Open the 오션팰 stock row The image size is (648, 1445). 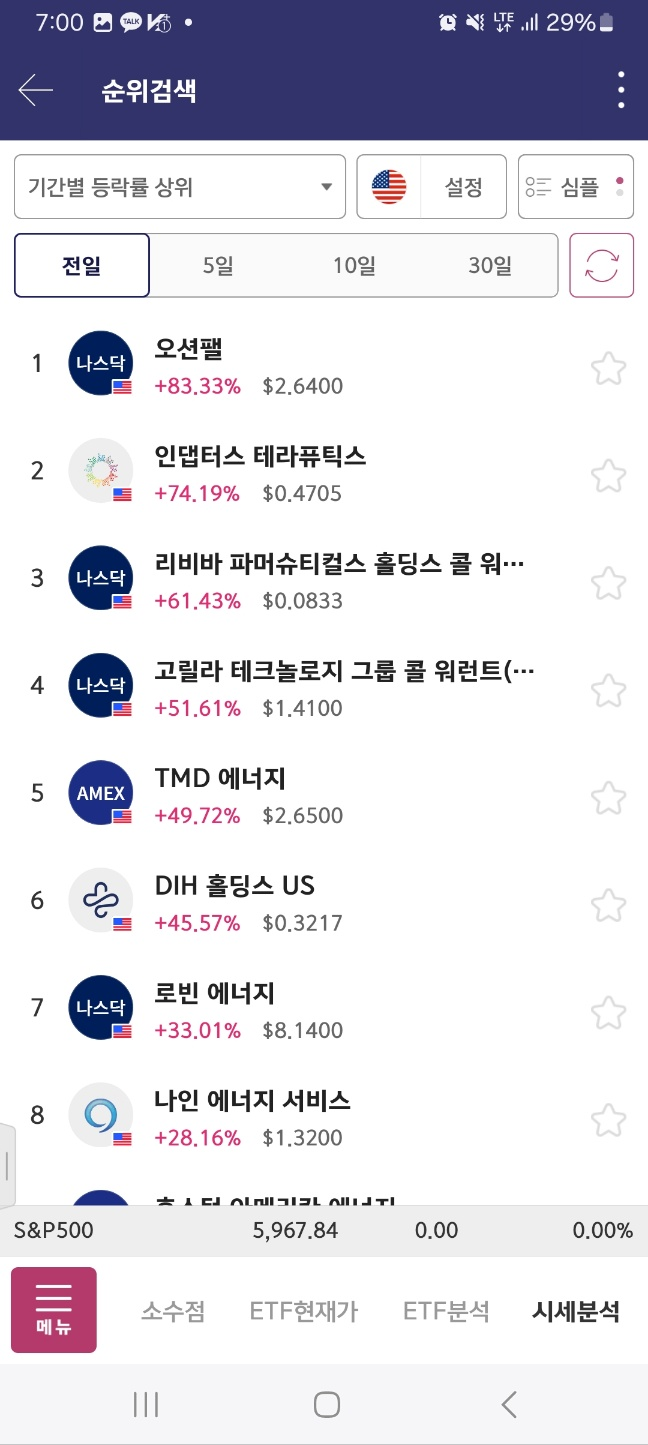pyautogui.click(x=300, y=366)
